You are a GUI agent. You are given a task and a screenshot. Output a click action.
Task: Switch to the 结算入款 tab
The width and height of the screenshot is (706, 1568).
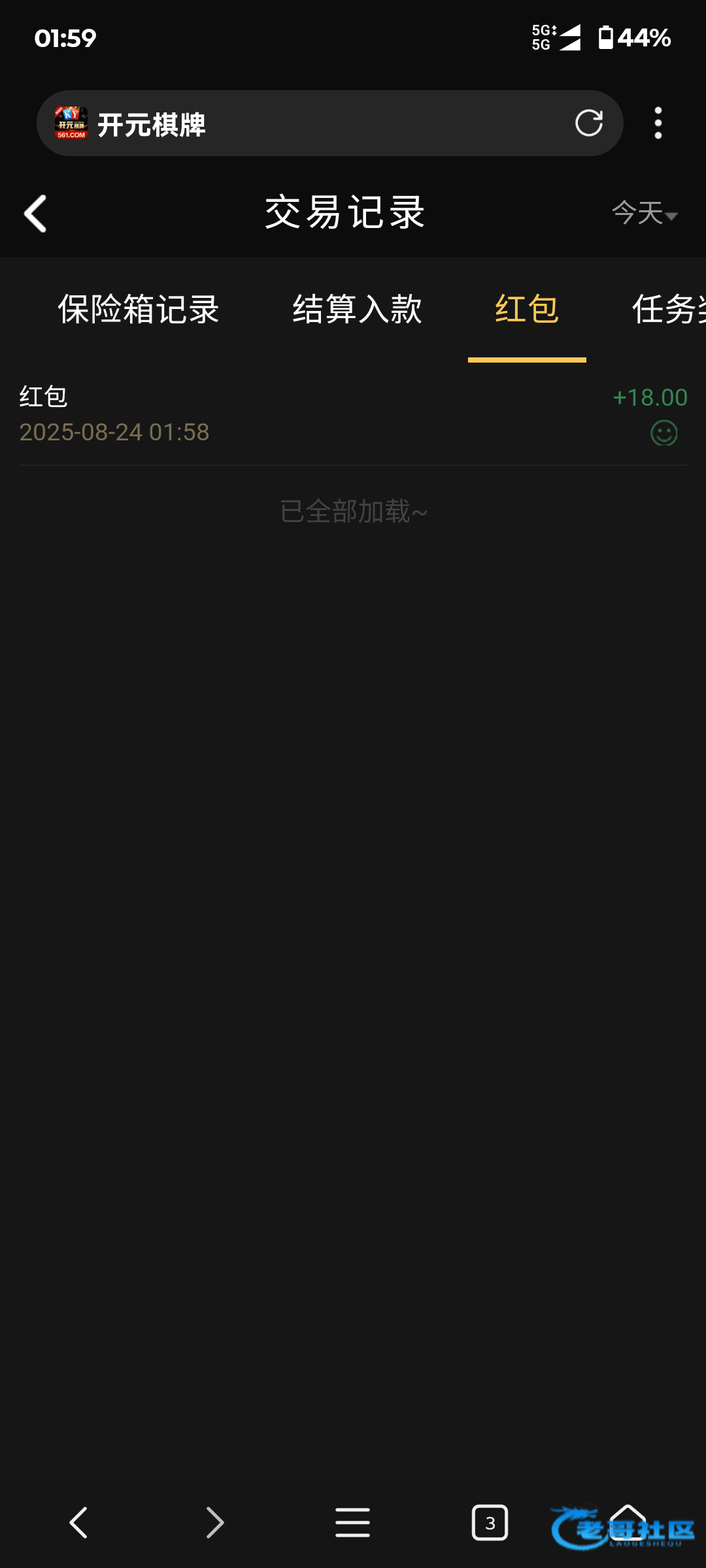tap(357, 309)
